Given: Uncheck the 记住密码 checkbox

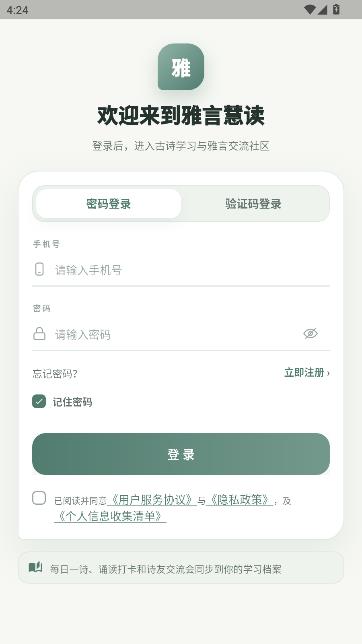Looking at the screenshot, I should point(39,401).
